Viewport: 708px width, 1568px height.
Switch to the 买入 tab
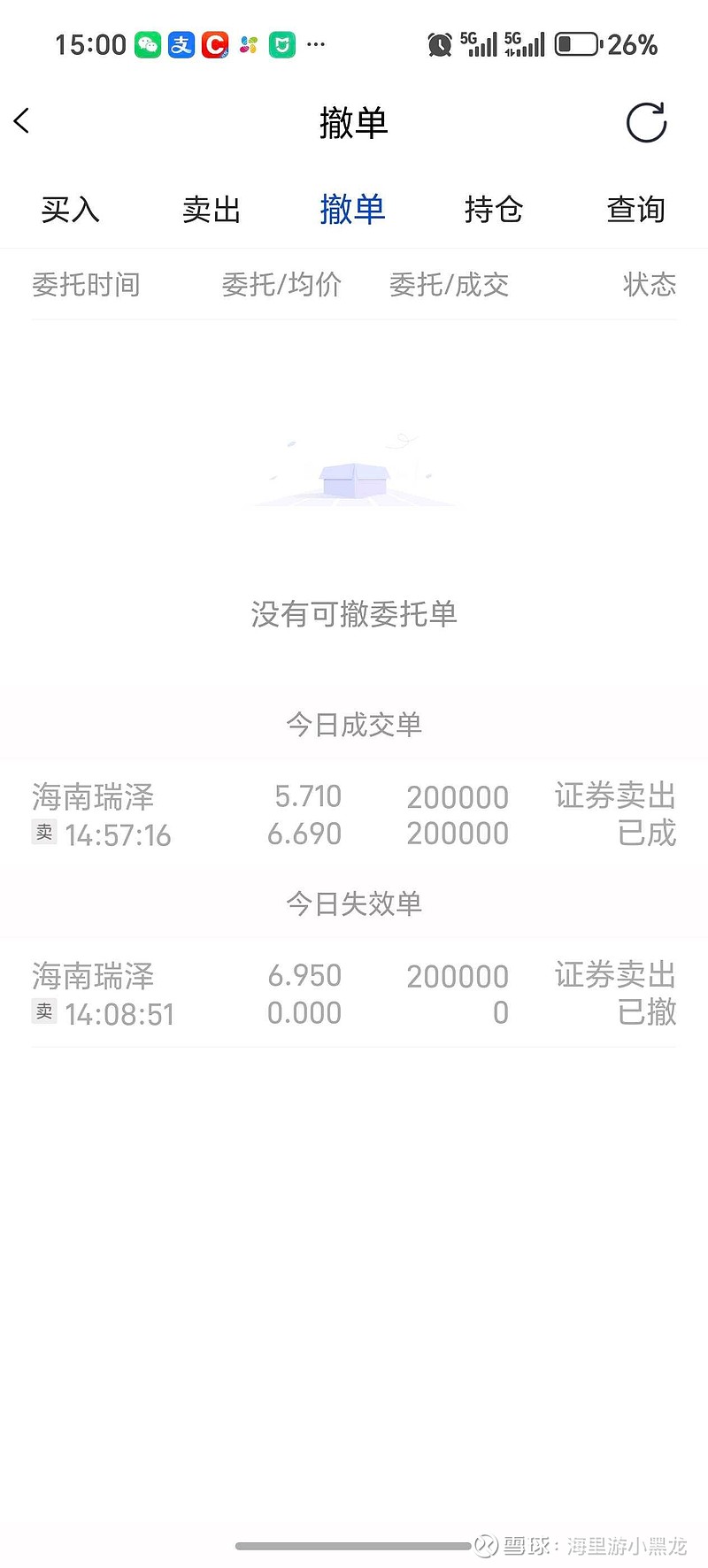pos(70,210)
